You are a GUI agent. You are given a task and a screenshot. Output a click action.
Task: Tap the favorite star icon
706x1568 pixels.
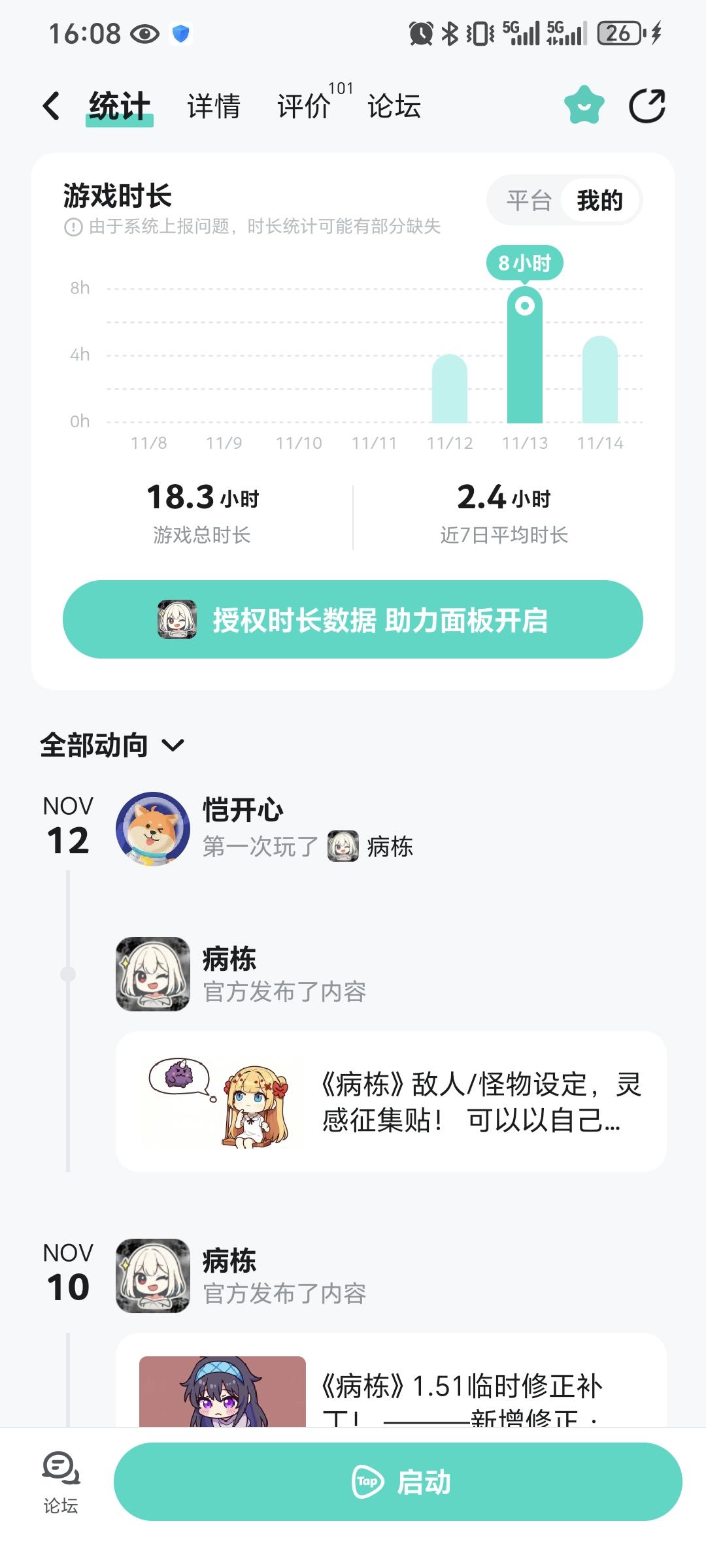[584, 105]
